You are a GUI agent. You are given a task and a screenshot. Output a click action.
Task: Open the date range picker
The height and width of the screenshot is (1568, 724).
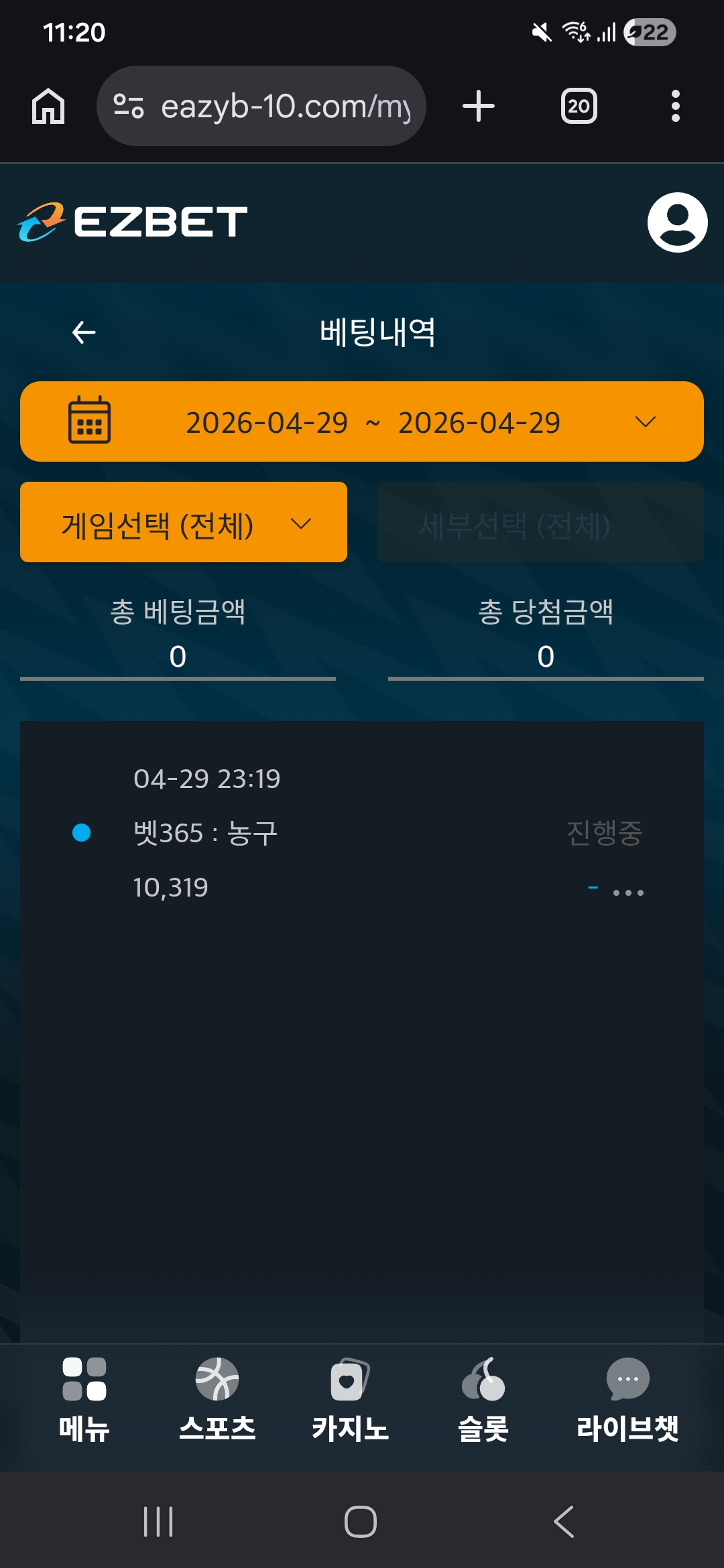pyautogui.click(x=362, y=421)
